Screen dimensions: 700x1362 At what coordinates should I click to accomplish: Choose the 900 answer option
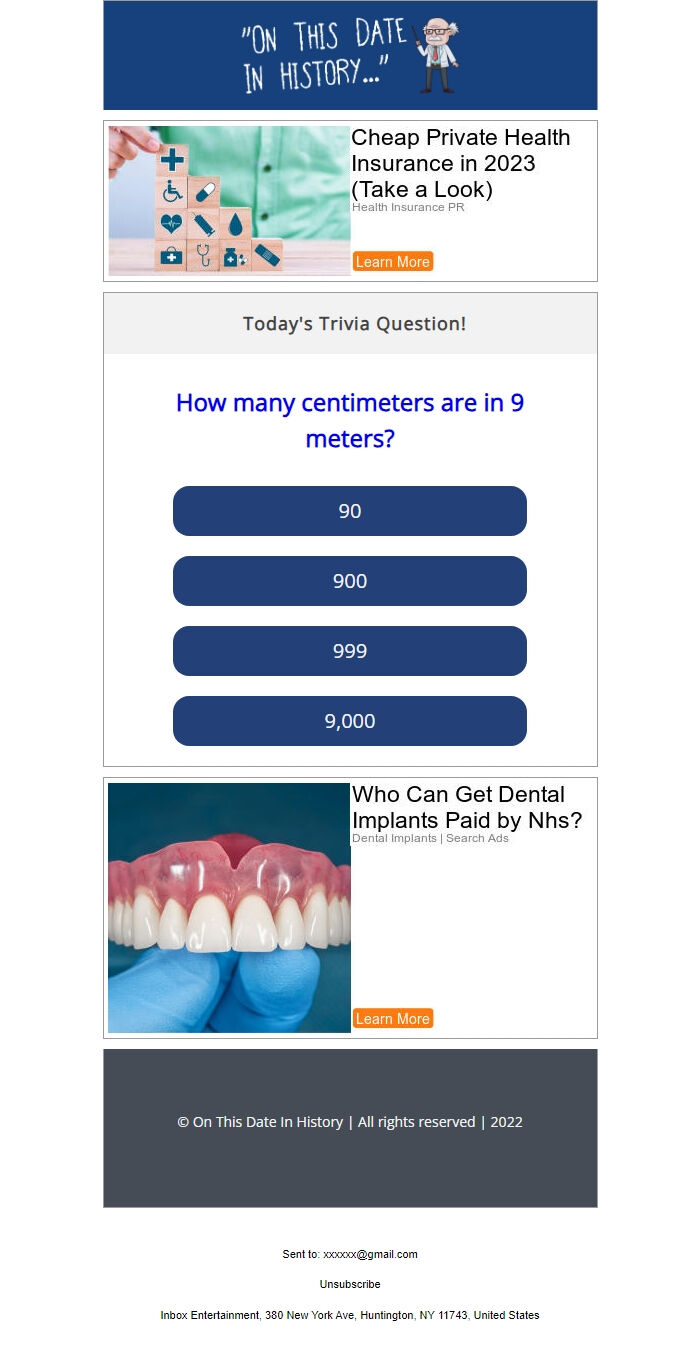tap(349, 581)
